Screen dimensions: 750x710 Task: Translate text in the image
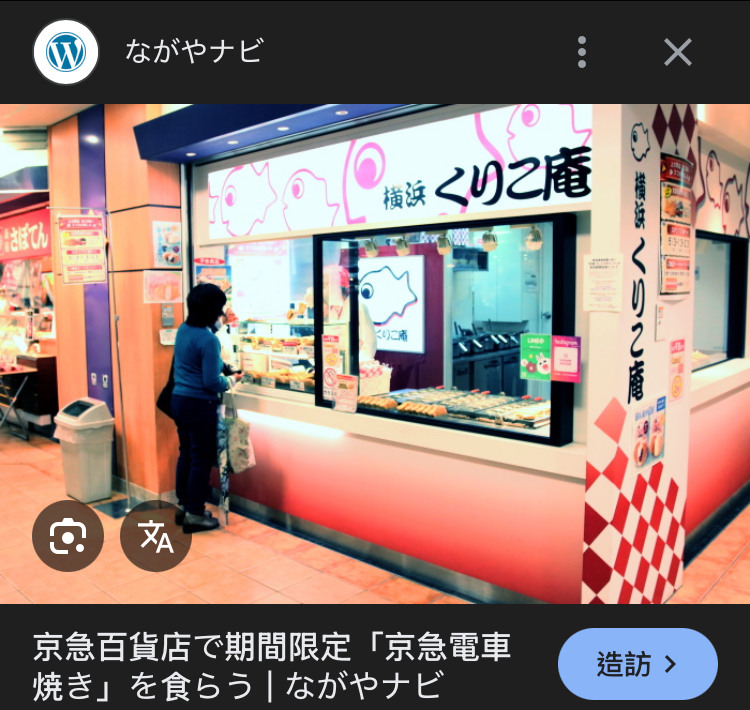(155, 537)
